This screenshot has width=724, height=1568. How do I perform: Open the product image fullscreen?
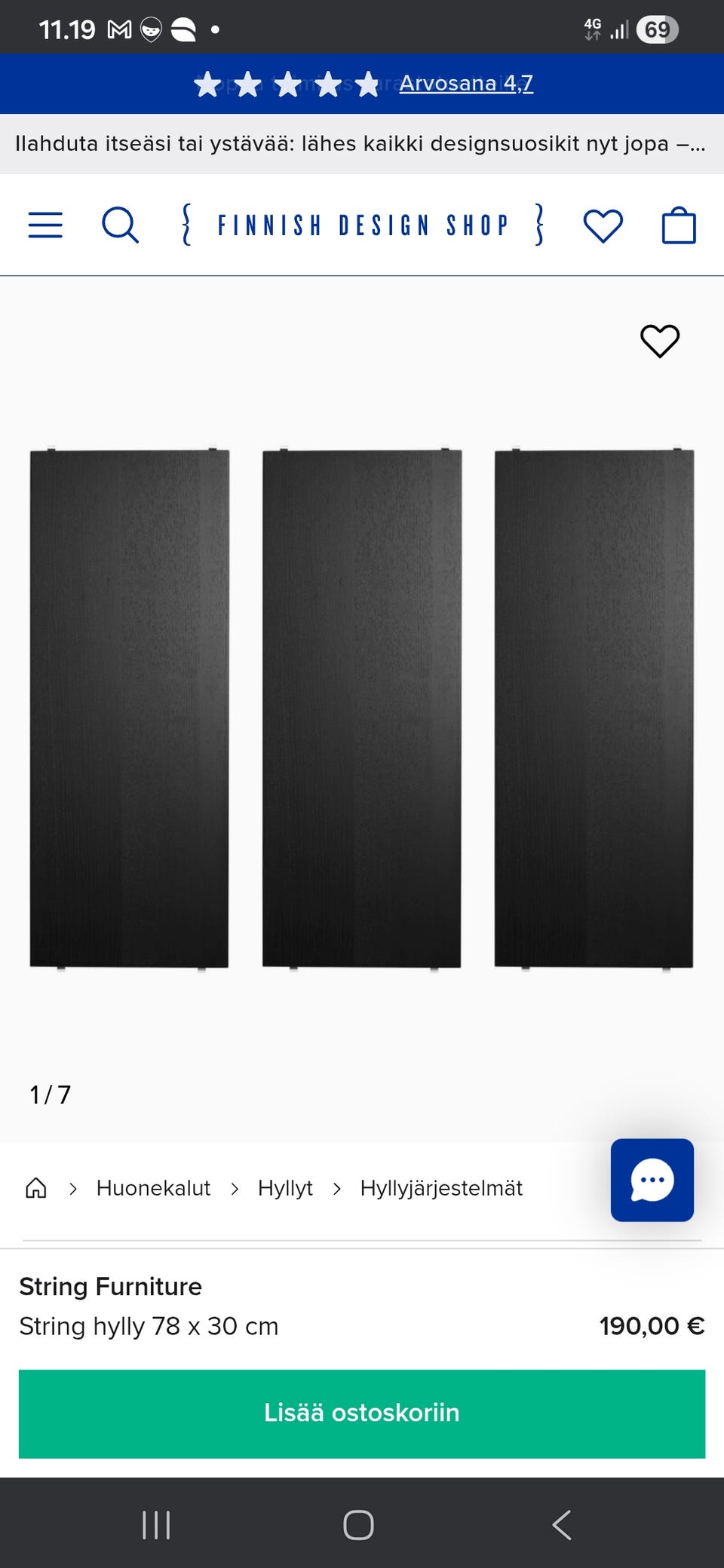(361, 709)
